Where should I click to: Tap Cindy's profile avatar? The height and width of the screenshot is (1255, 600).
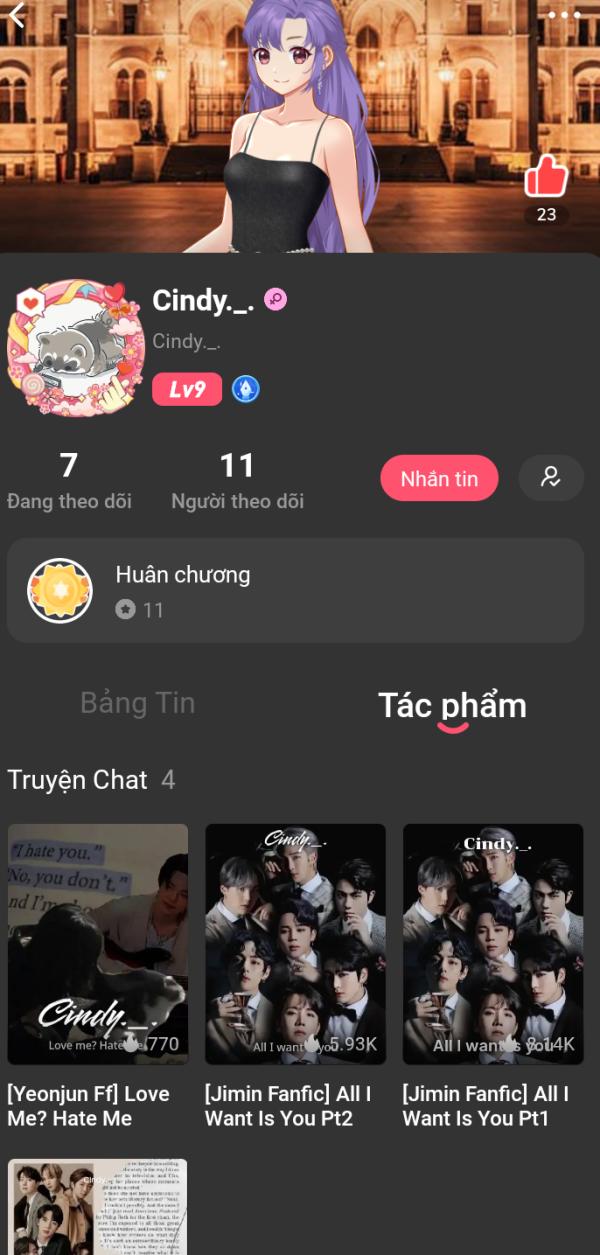coord(70,348)
